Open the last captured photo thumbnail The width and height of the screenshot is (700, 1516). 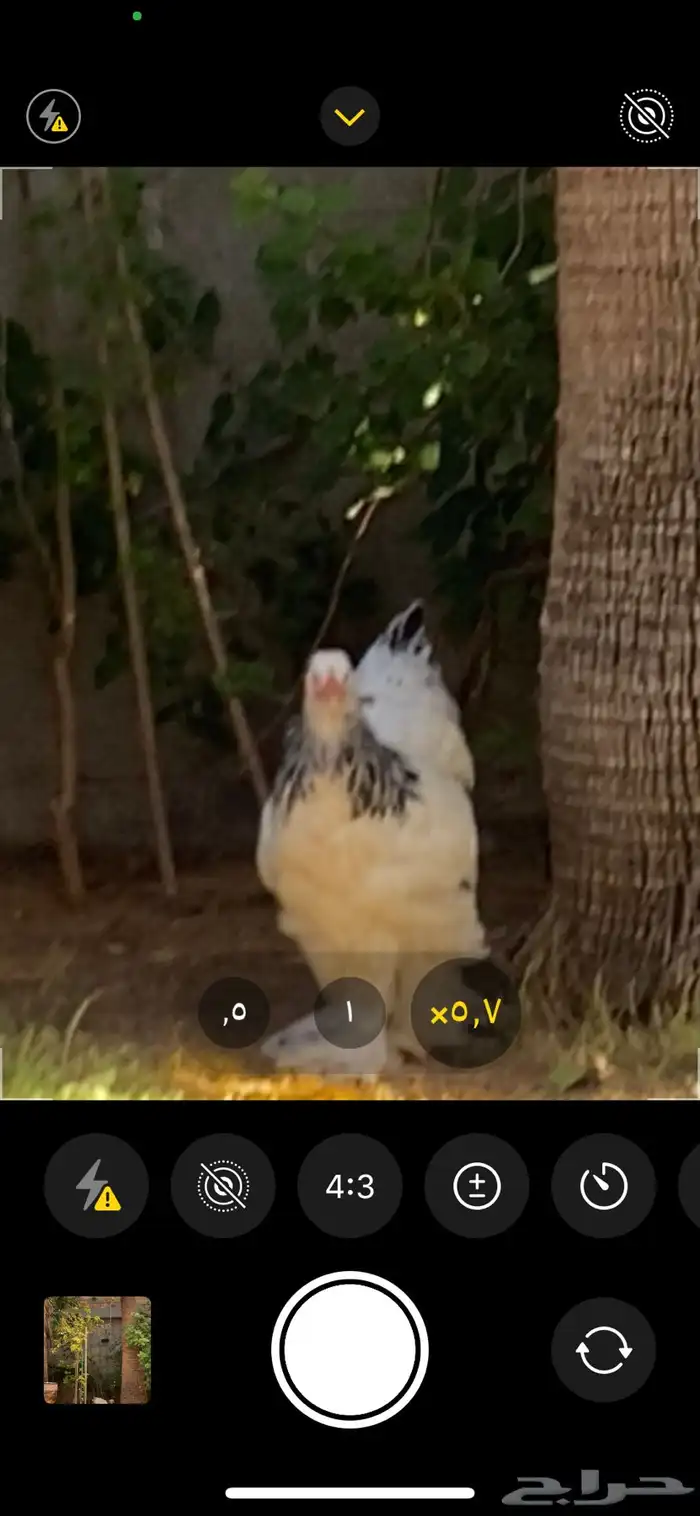pyautogui.click(x=97, y=1350)
